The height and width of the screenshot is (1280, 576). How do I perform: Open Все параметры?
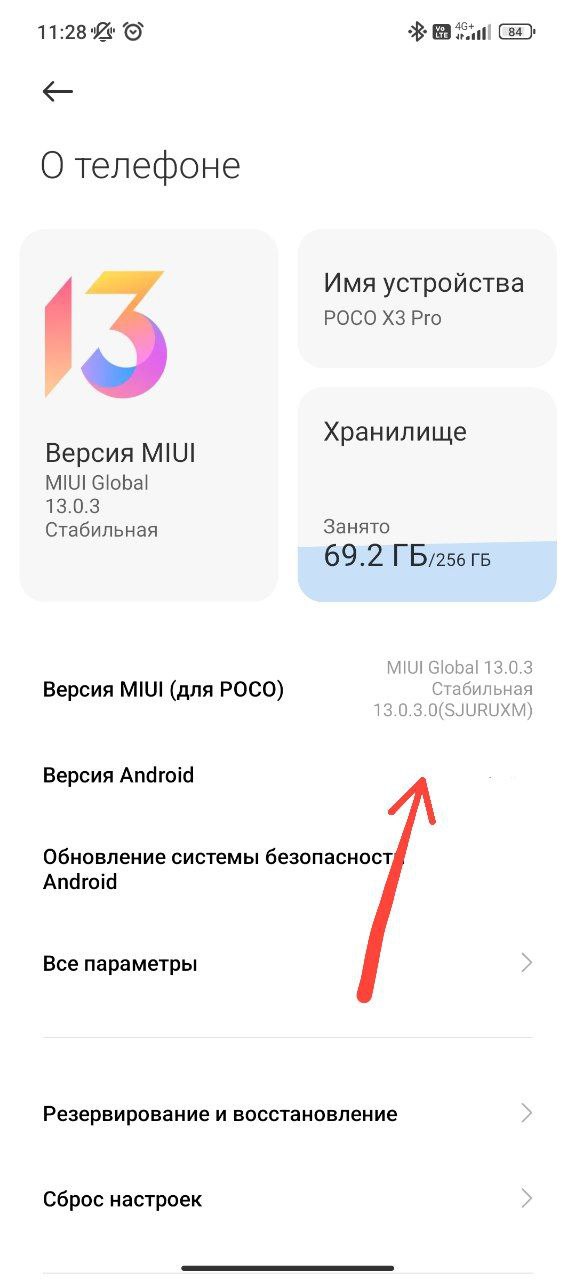click(x=288, y=964)
